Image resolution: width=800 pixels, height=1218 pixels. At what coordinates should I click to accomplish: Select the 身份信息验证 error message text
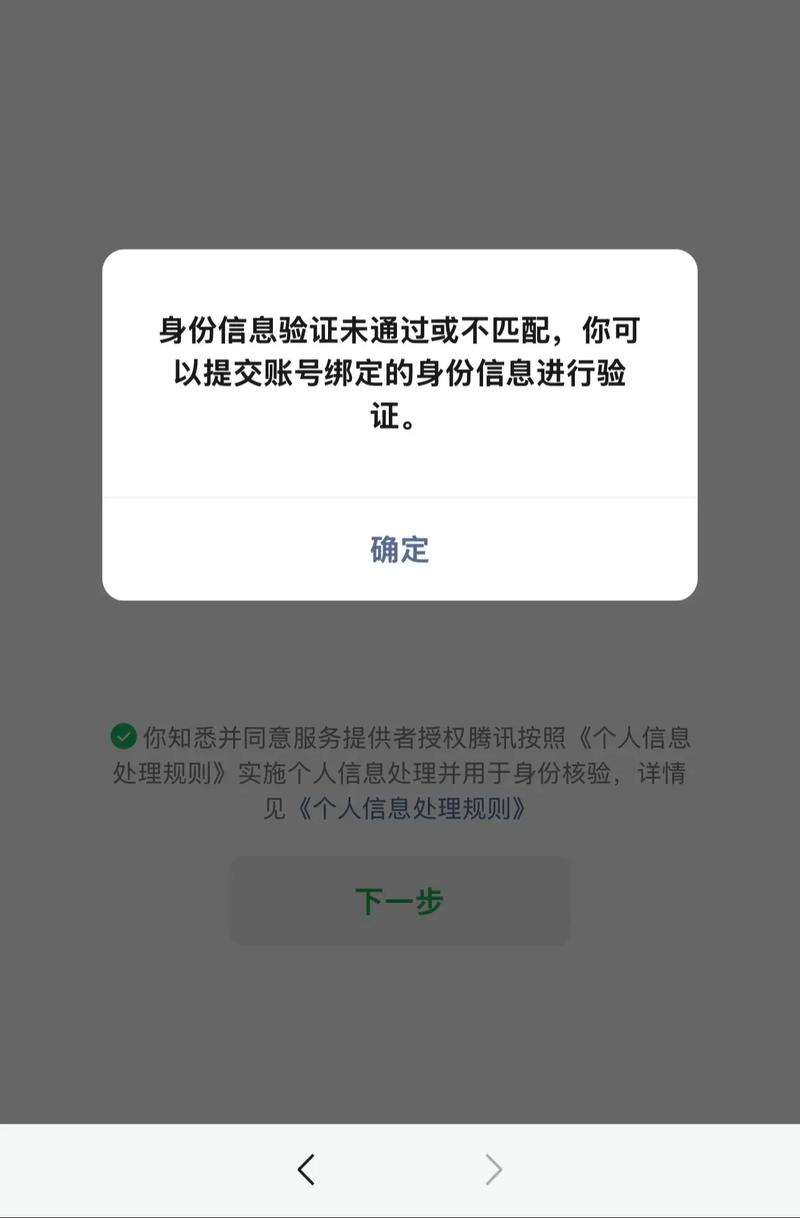coord(399,370)
